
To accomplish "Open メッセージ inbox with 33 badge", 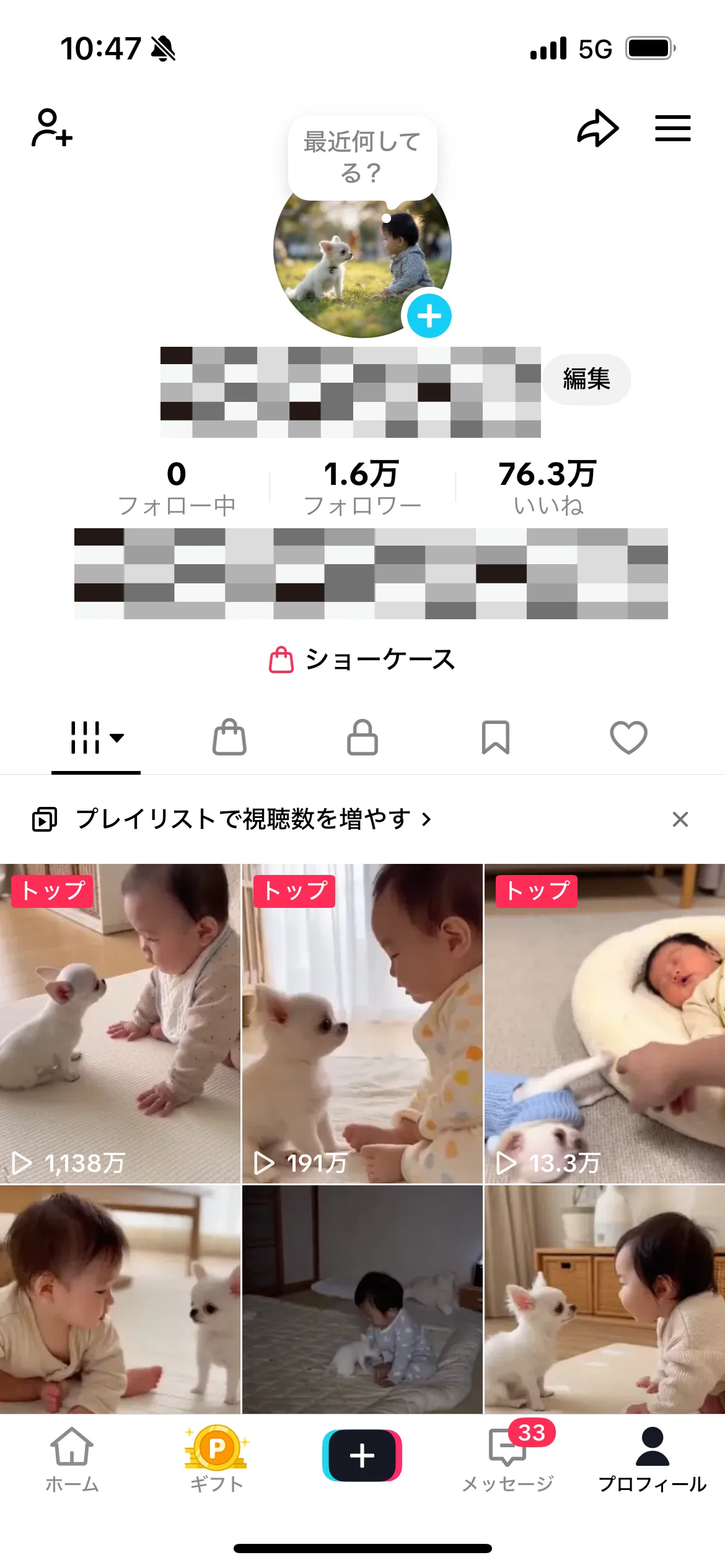I will click(x=507, y=1459).
